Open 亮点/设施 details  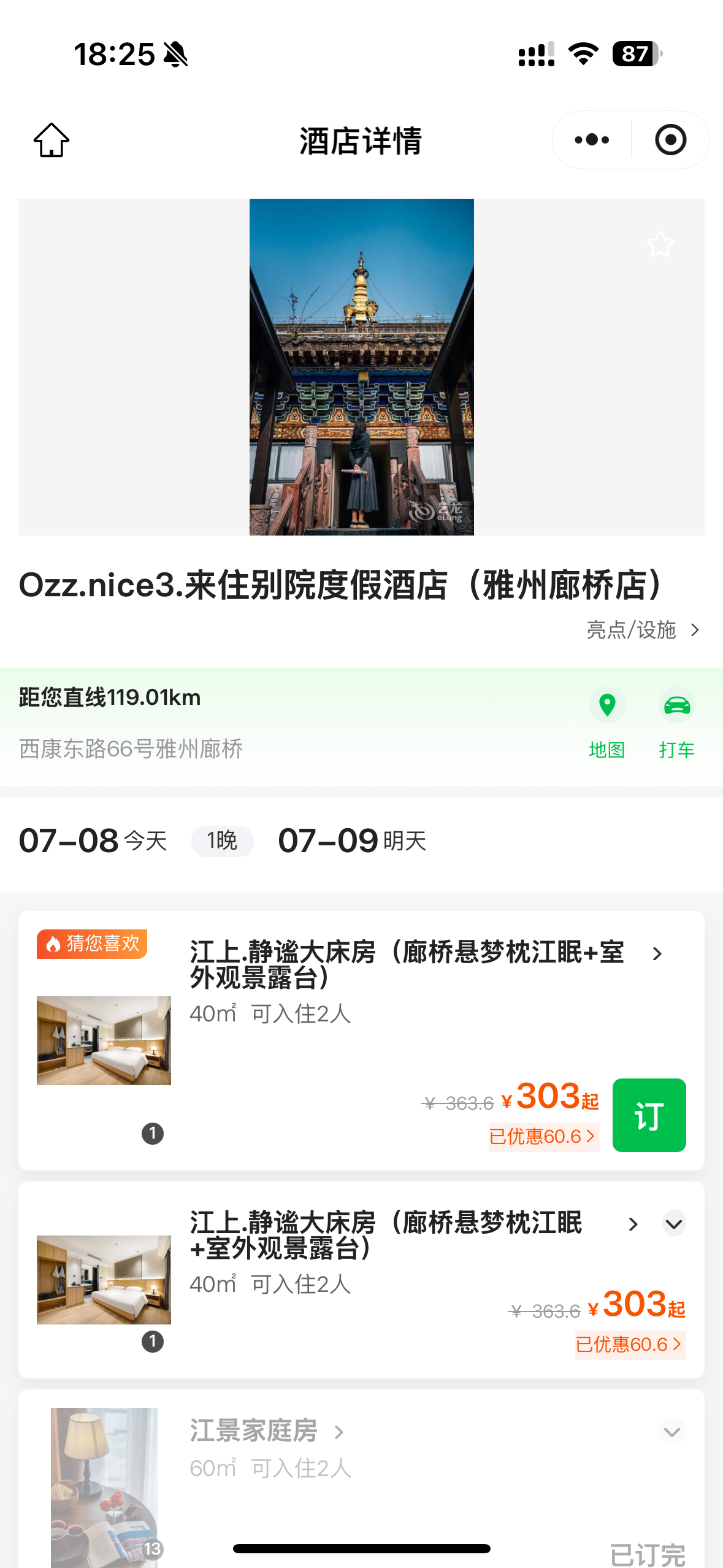click(x=642, y=630)
